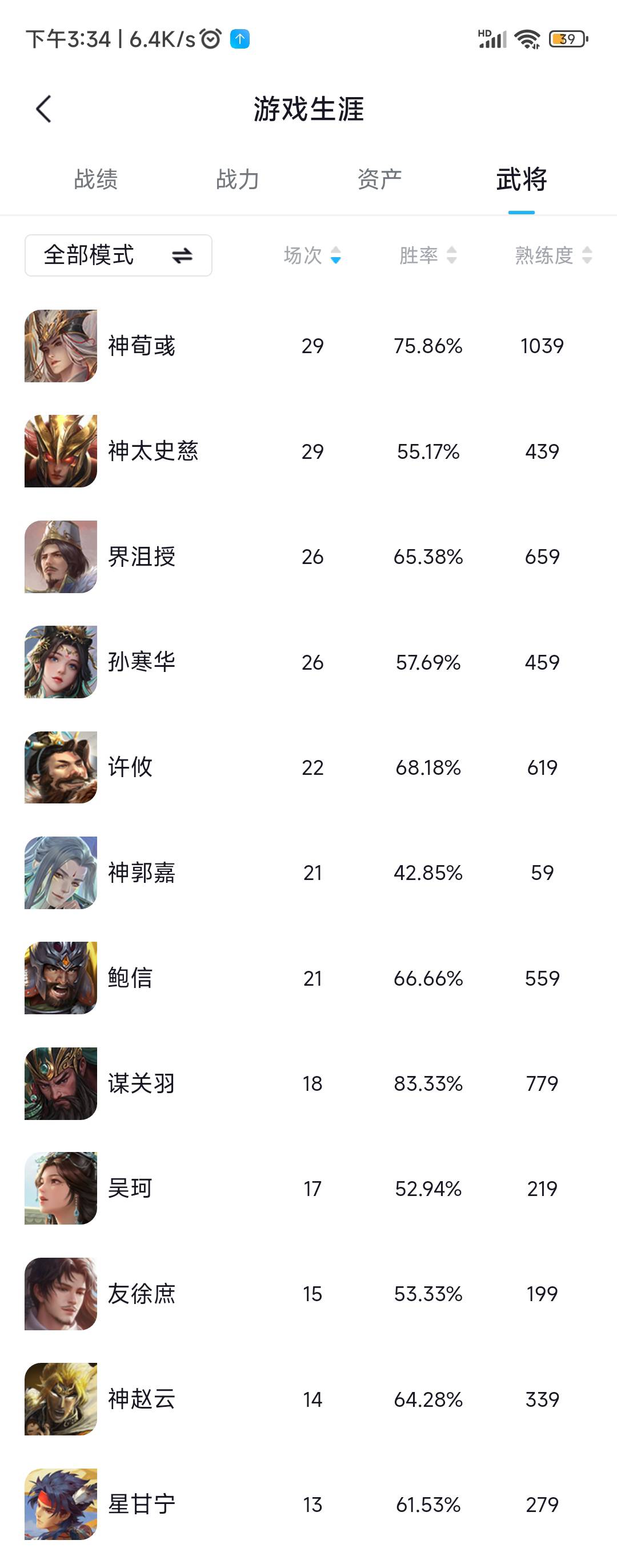
Task: Sort heroes by 熟练度
Action: pos(552,255)
